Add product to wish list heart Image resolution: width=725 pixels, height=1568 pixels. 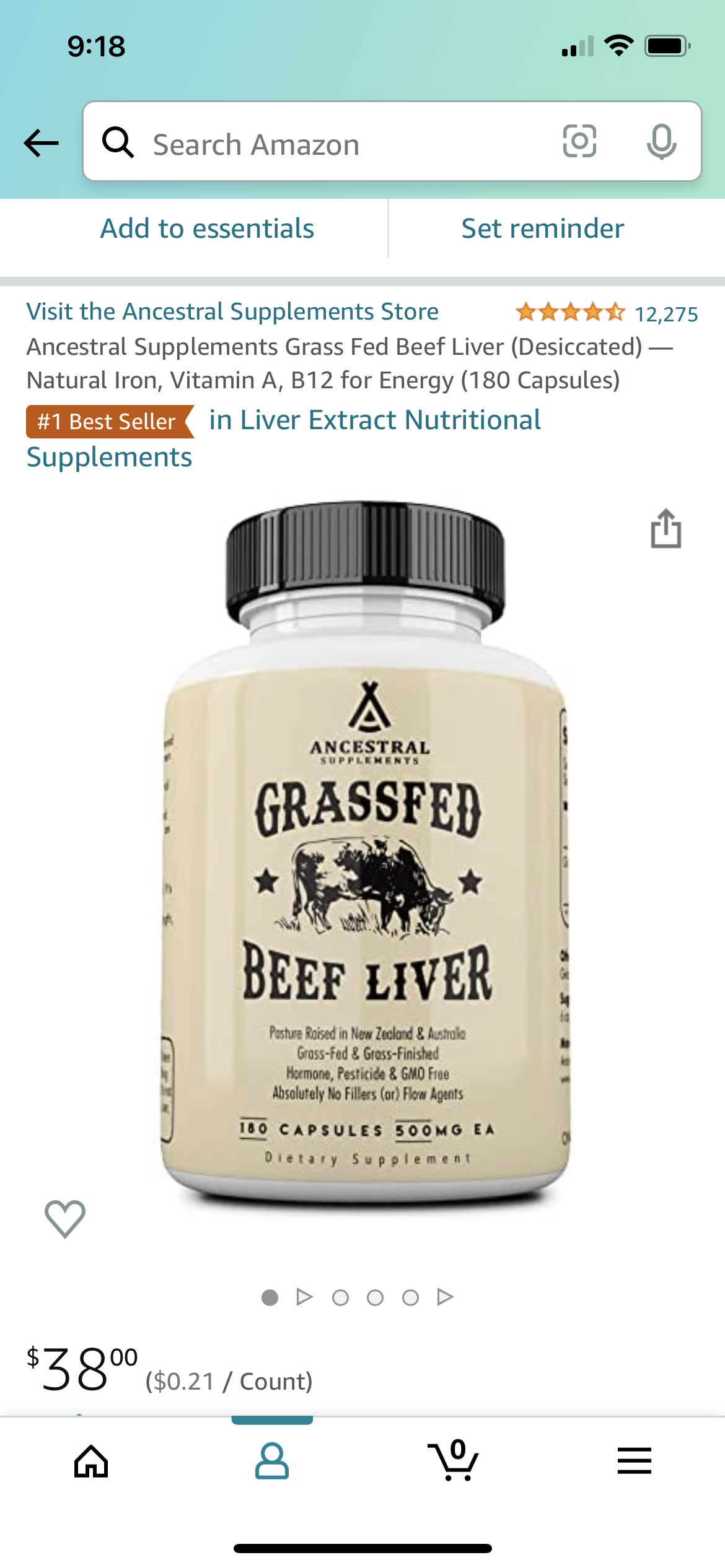click(65, 1218)
